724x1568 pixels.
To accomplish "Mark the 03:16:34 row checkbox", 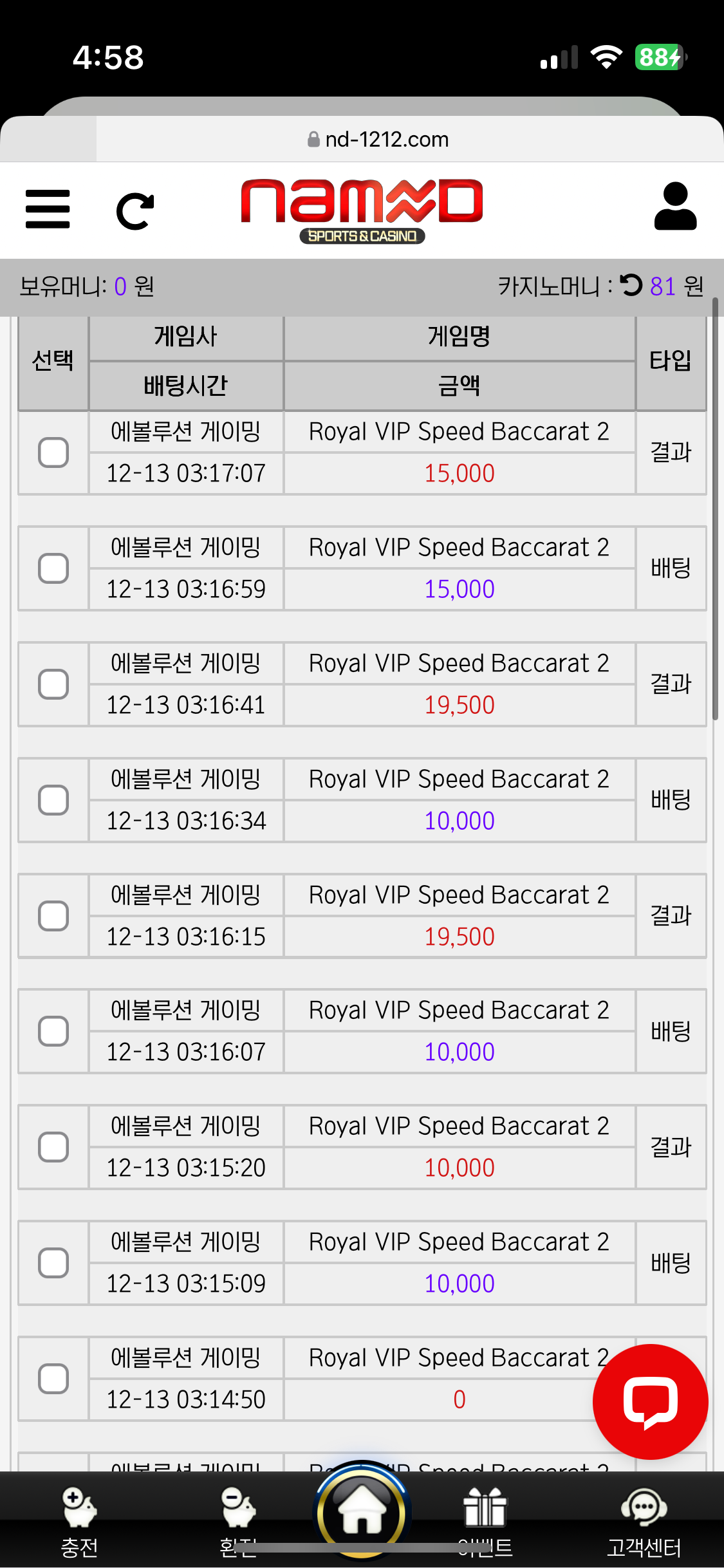I will pyautogui.click(x=53, y=800).
